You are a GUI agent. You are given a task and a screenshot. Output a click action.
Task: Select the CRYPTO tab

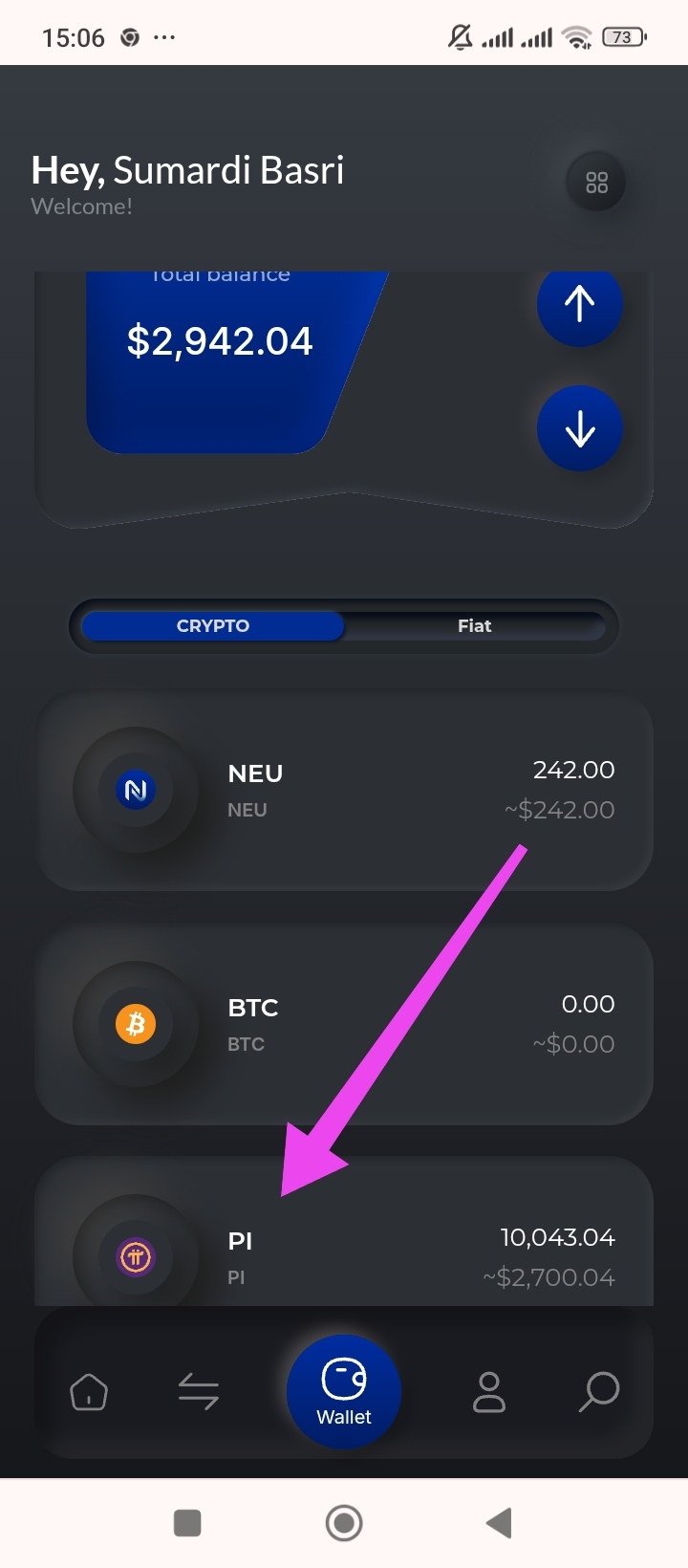click(213, 626)
